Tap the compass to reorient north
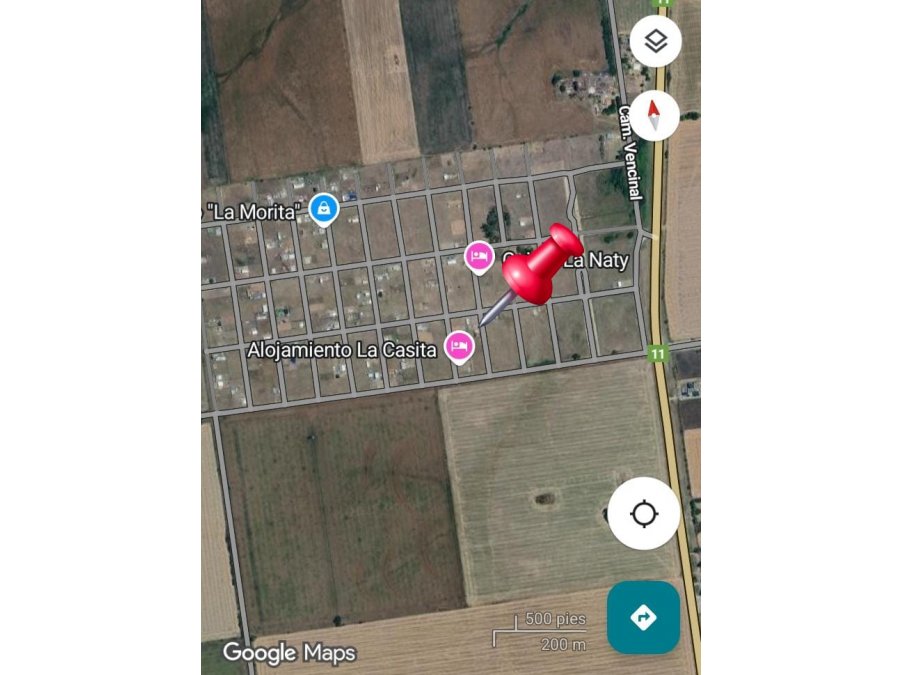The height and width of the screenshot is (675, 900). pos(655,115)
